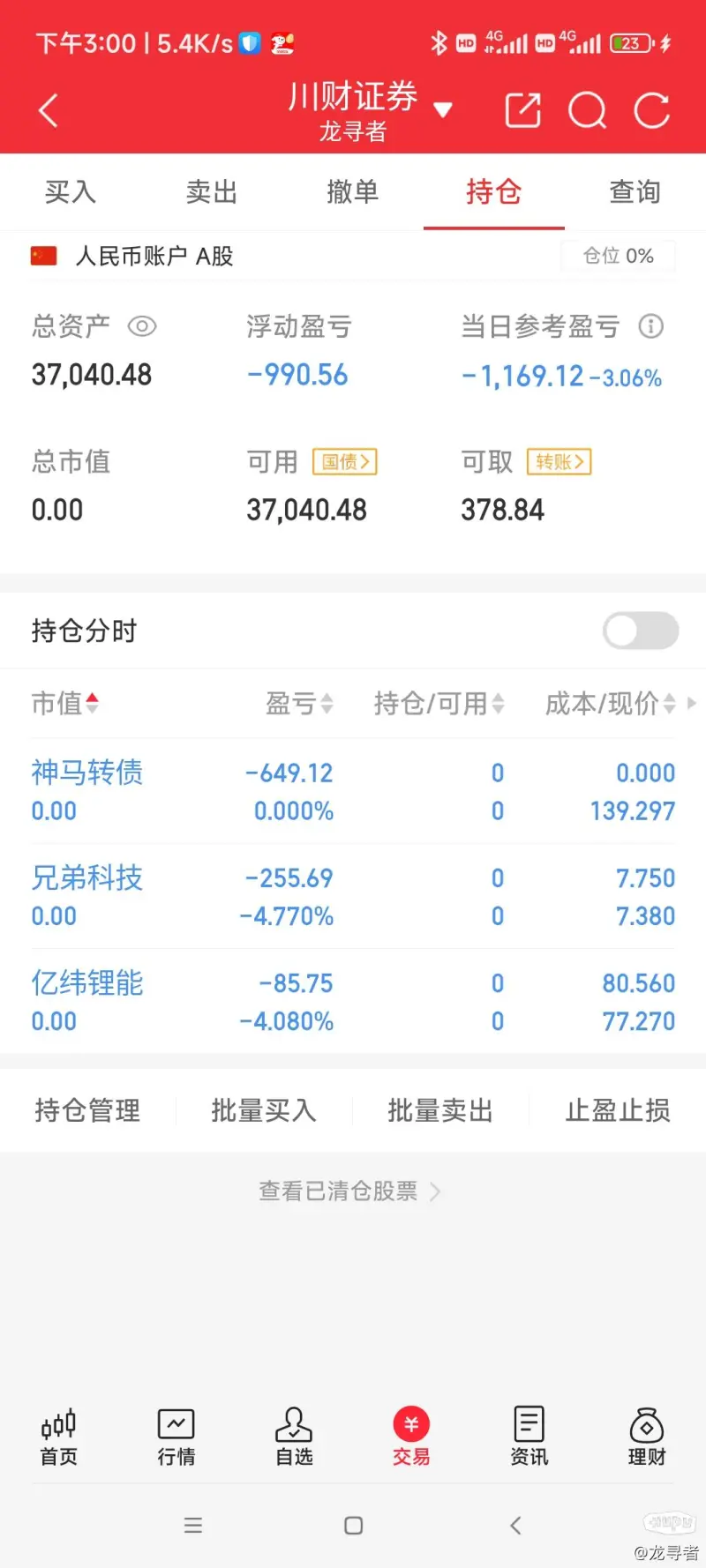
Task: Share the holdings page
Action: 522,111
